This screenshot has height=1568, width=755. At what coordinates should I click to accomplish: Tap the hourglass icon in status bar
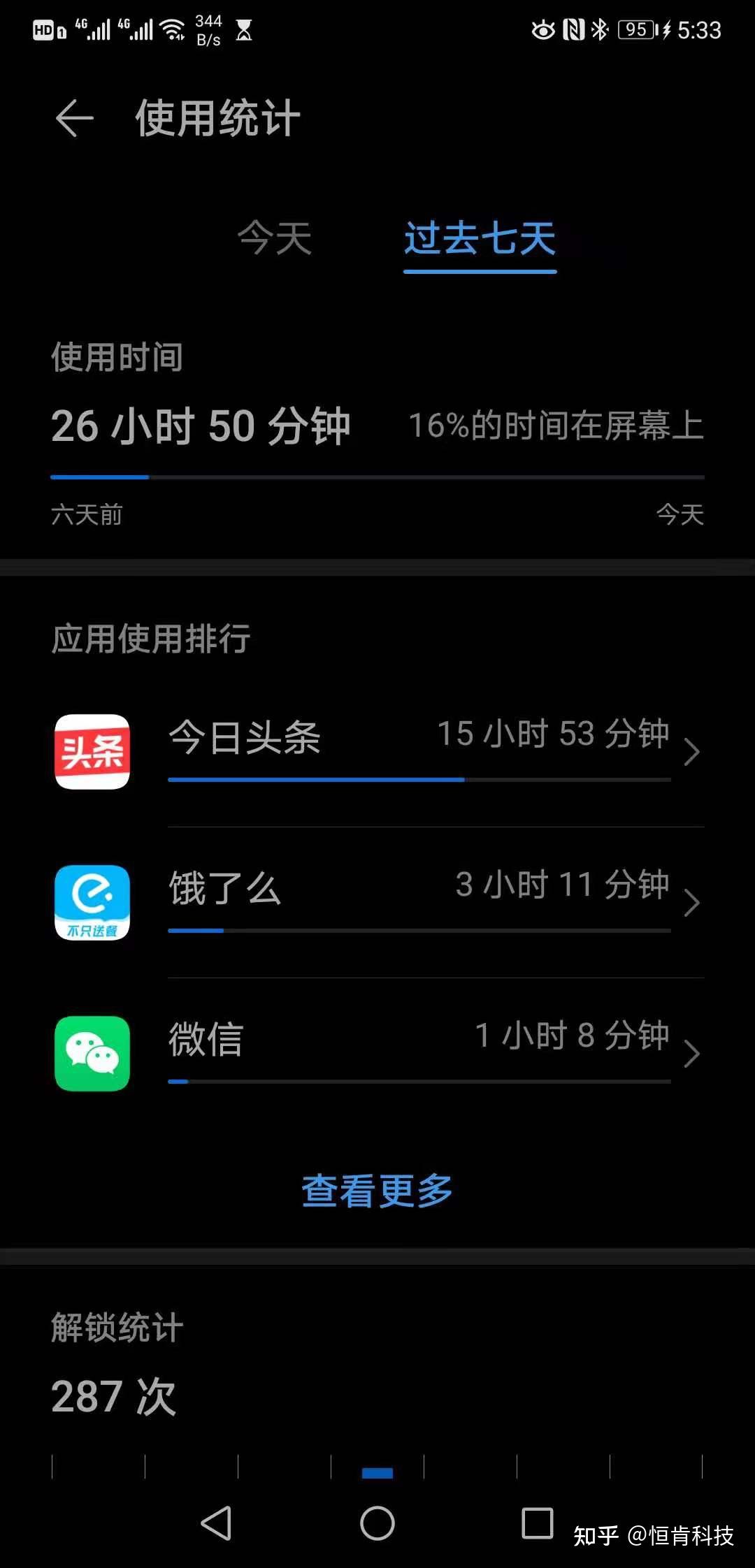(243, 30)
